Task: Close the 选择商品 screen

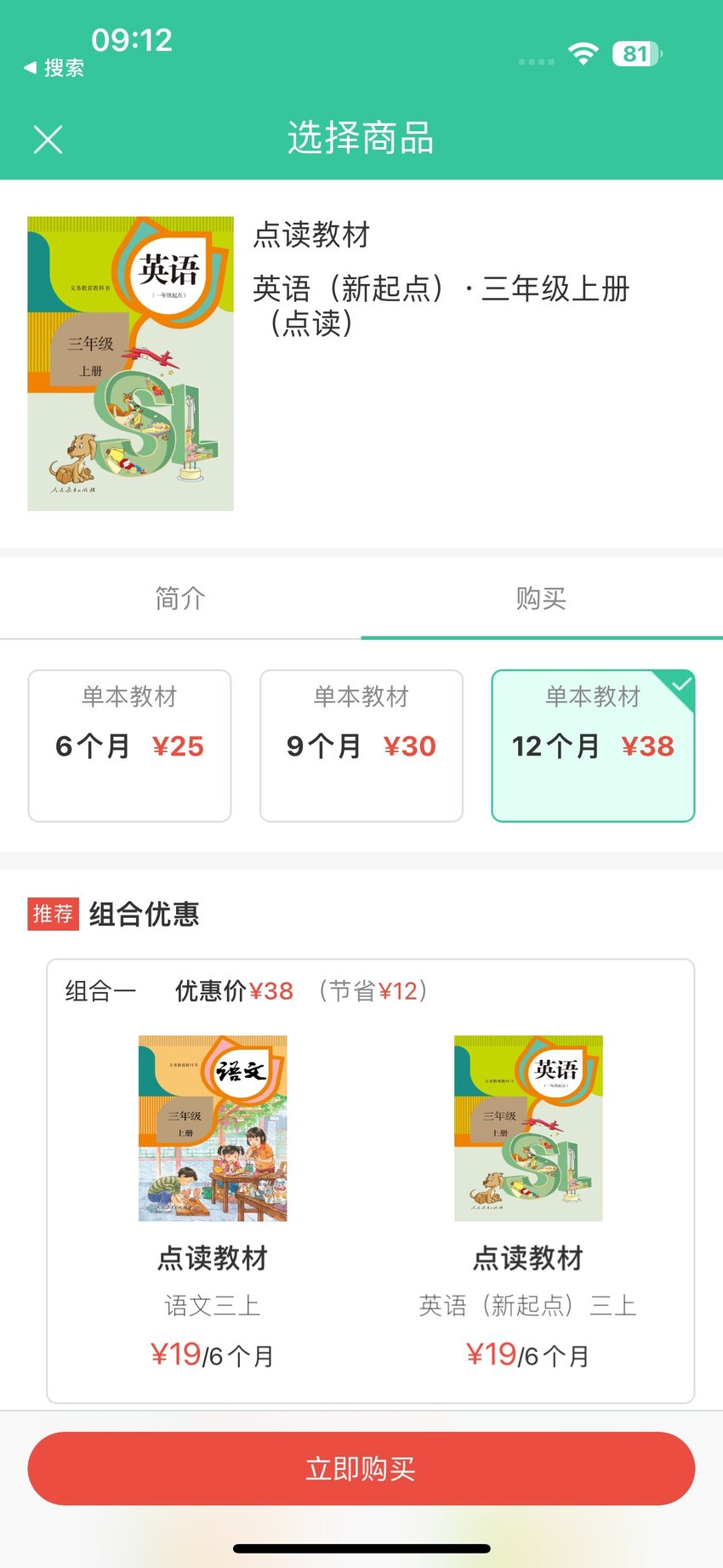Action: point(48,140)
